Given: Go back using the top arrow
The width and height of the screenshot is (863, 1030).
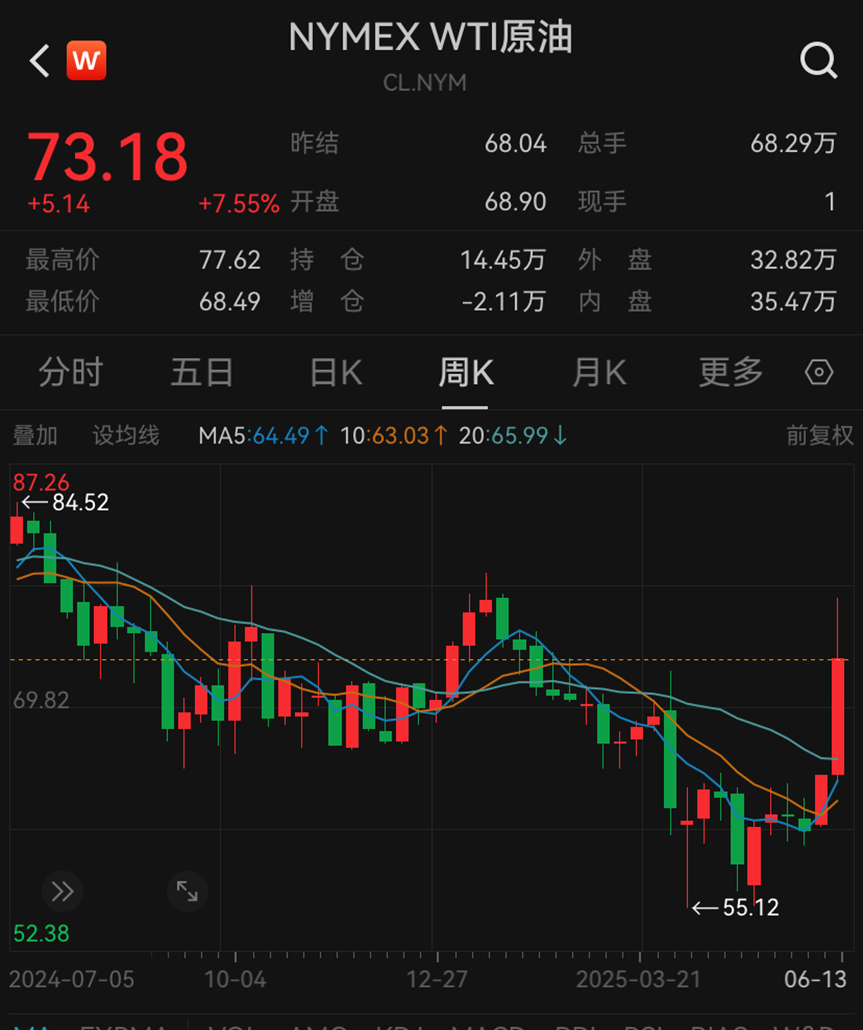Looking at the screenshot, I should point(39,62).
